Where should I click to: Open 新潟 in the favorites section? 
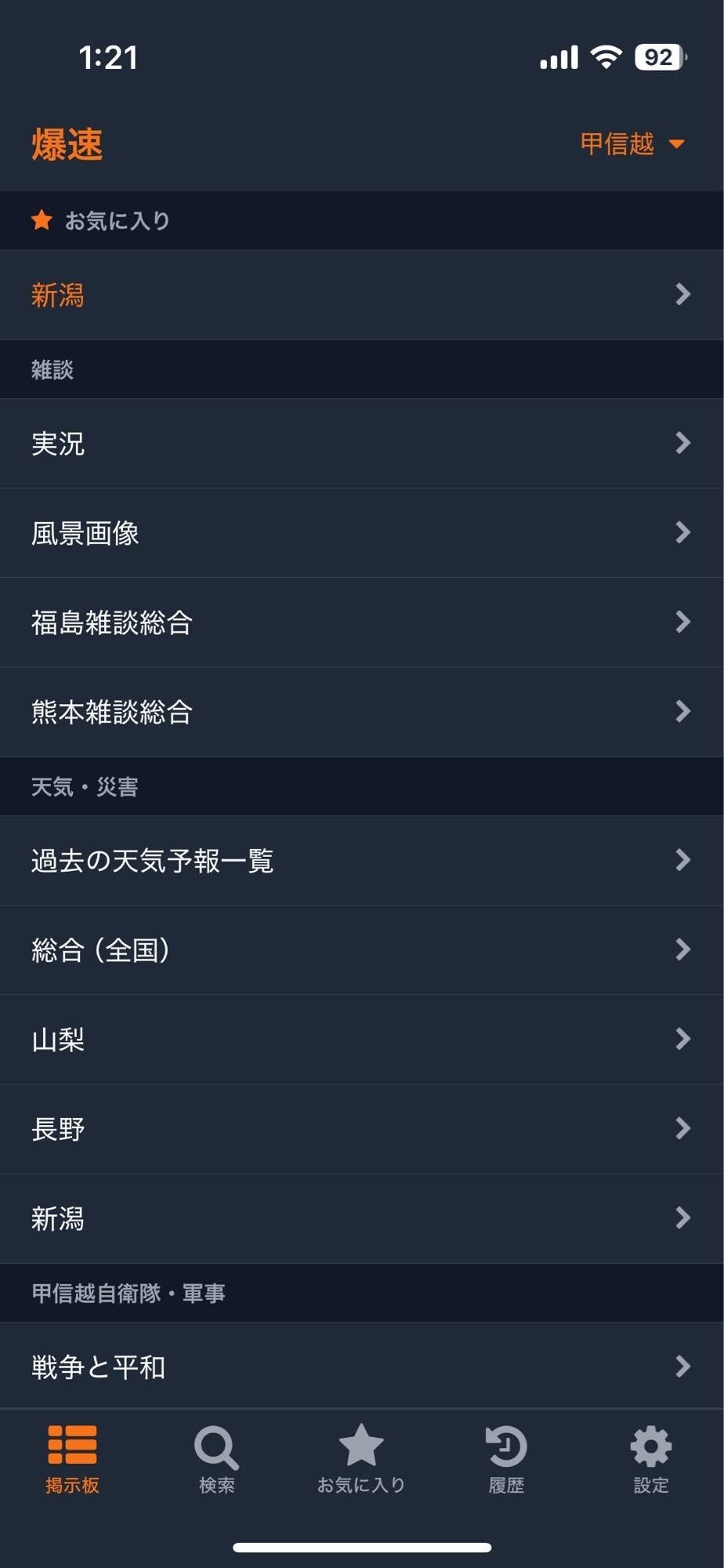[x=360, y=295]
